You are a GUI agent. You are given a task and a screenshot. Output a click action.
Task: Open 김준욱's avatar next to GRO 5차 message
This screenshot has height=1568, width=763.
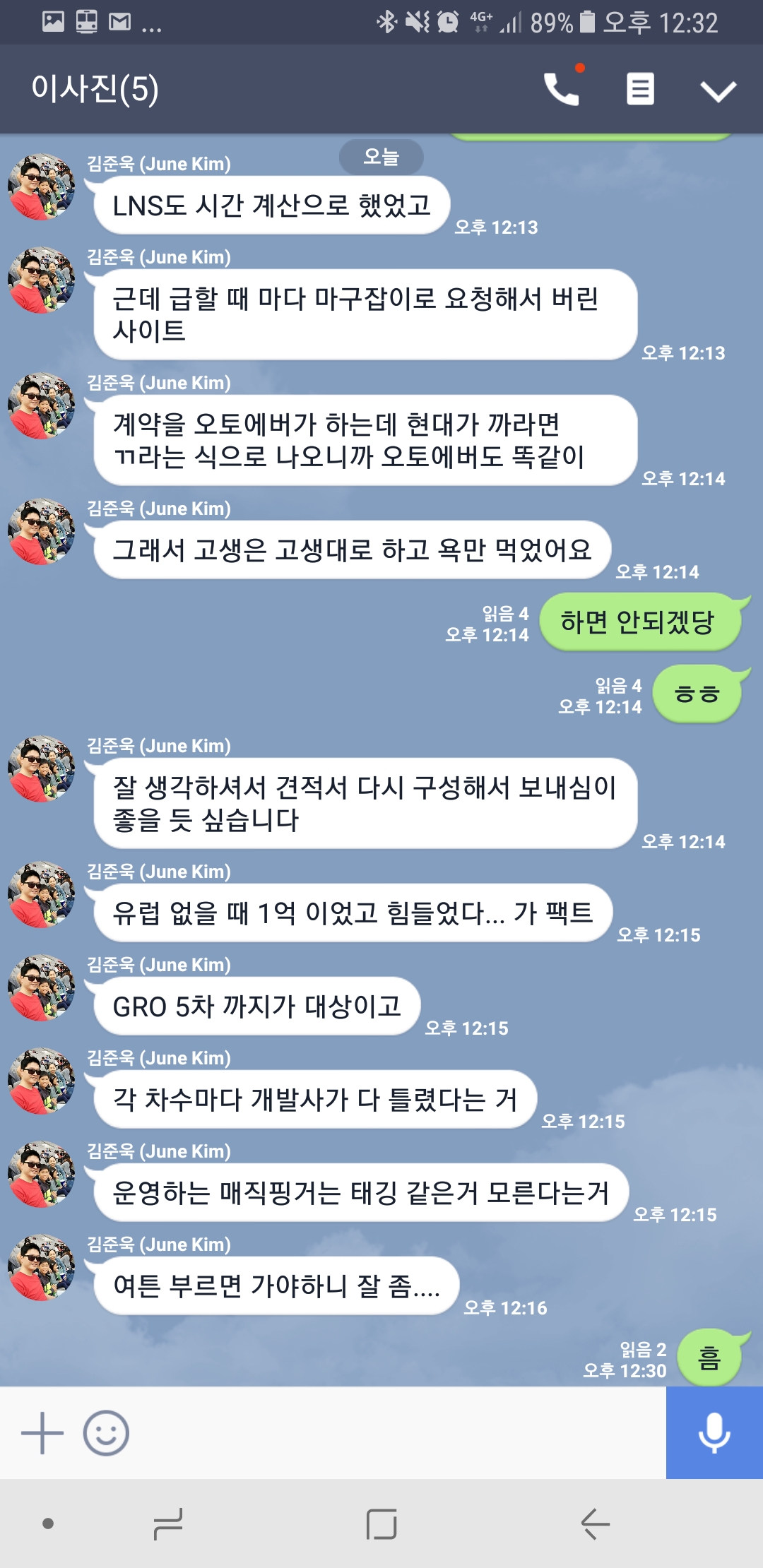tap(41, 988)
